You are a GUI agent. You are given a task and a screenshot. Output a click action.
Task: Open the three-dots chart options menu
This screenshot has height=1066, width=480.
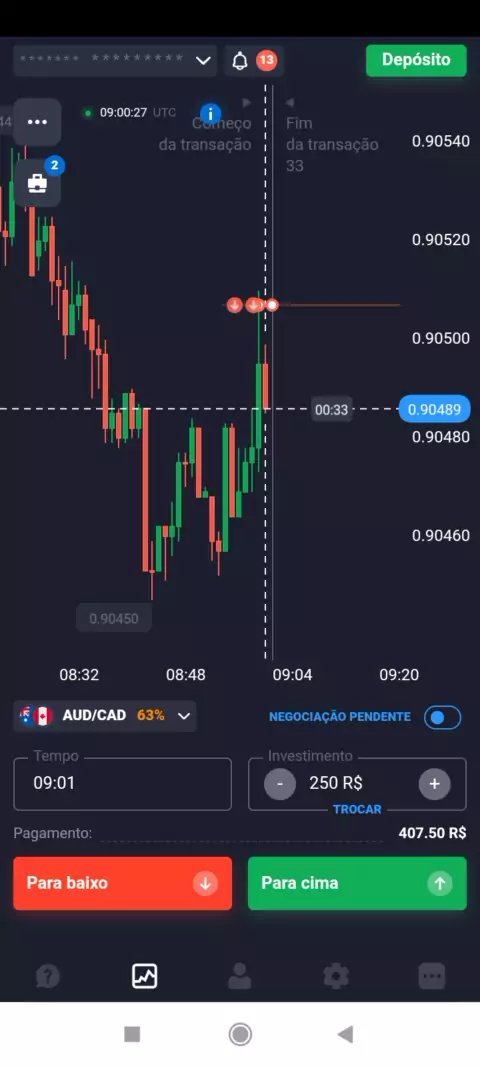[37, 122]
